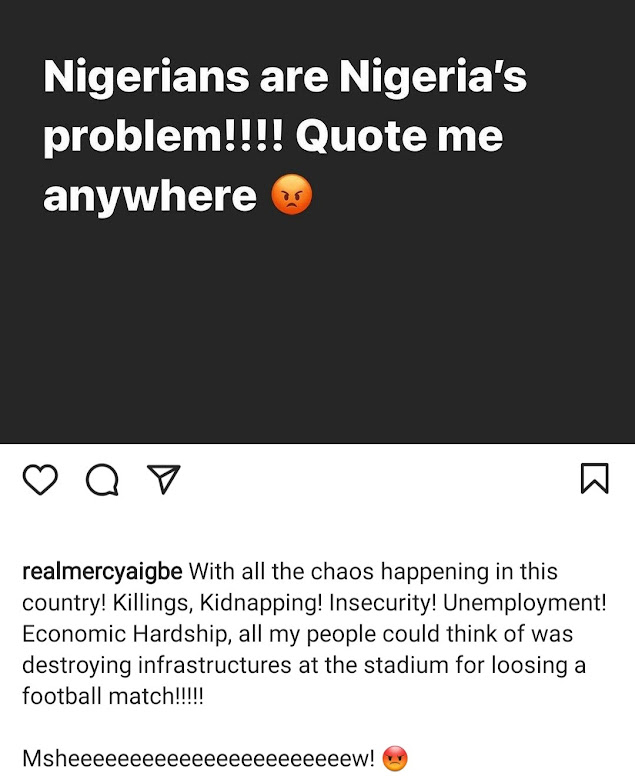Save the post with the bookmark icon
Screen dimensions: 635x776
(594, 478)
